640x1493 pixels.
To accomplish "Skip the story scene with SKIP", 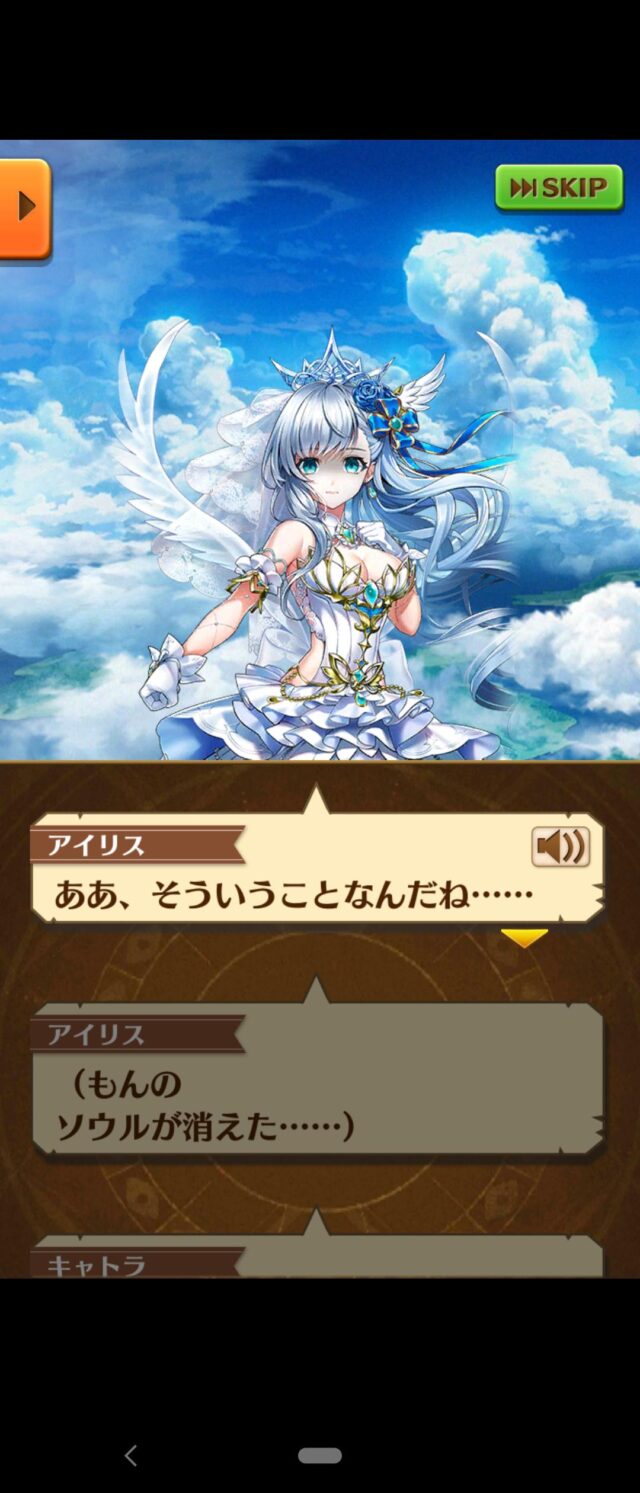I will click(559, 188).
